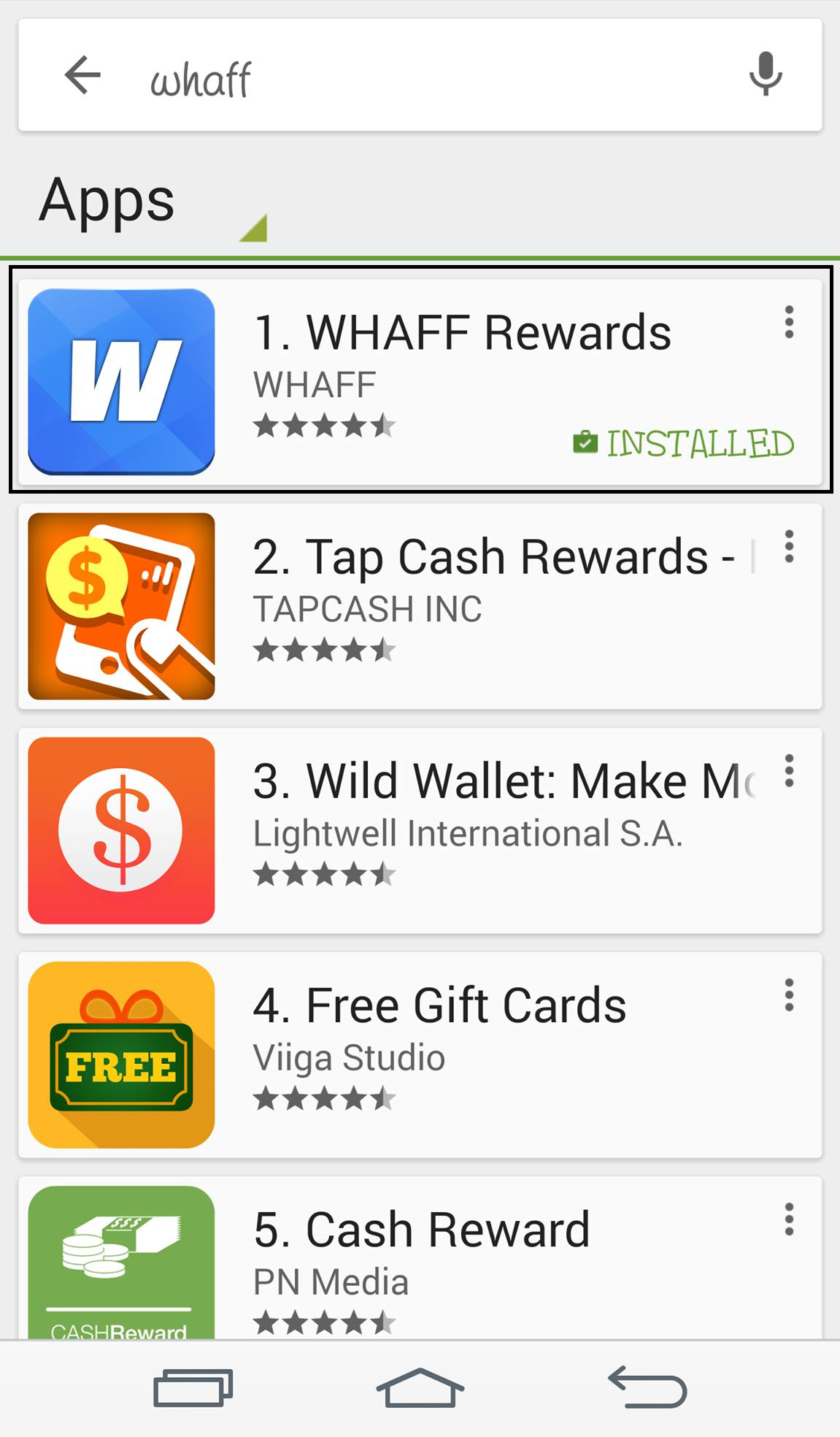Open overflow menu for Tap Cash Rewards
This screenshot has width=840, height=1437.
click(788, 546)
